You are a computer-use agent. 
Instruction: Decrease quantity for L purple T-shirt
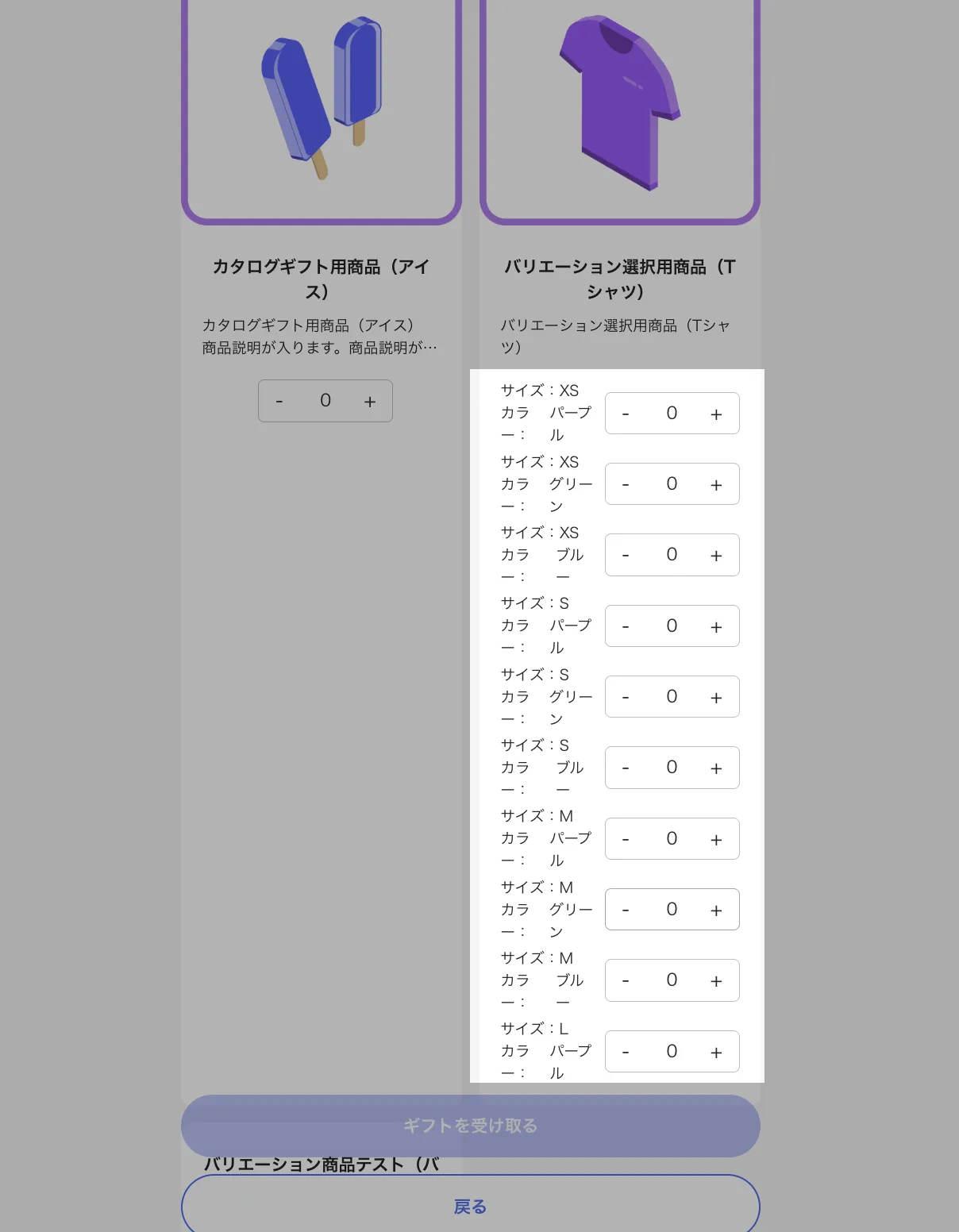point(626,1053)
